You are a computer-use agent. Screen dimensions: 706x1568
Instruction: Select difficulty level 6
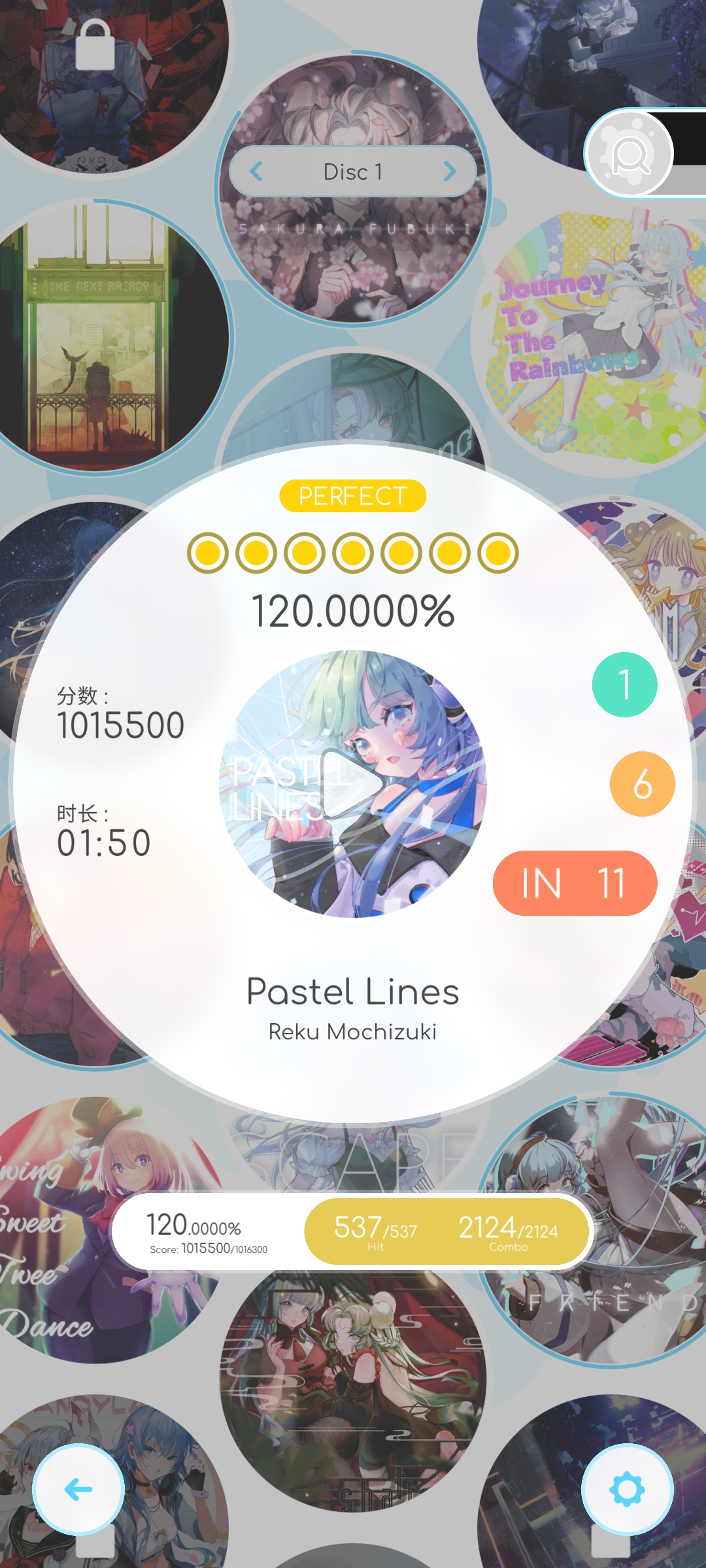642,784
